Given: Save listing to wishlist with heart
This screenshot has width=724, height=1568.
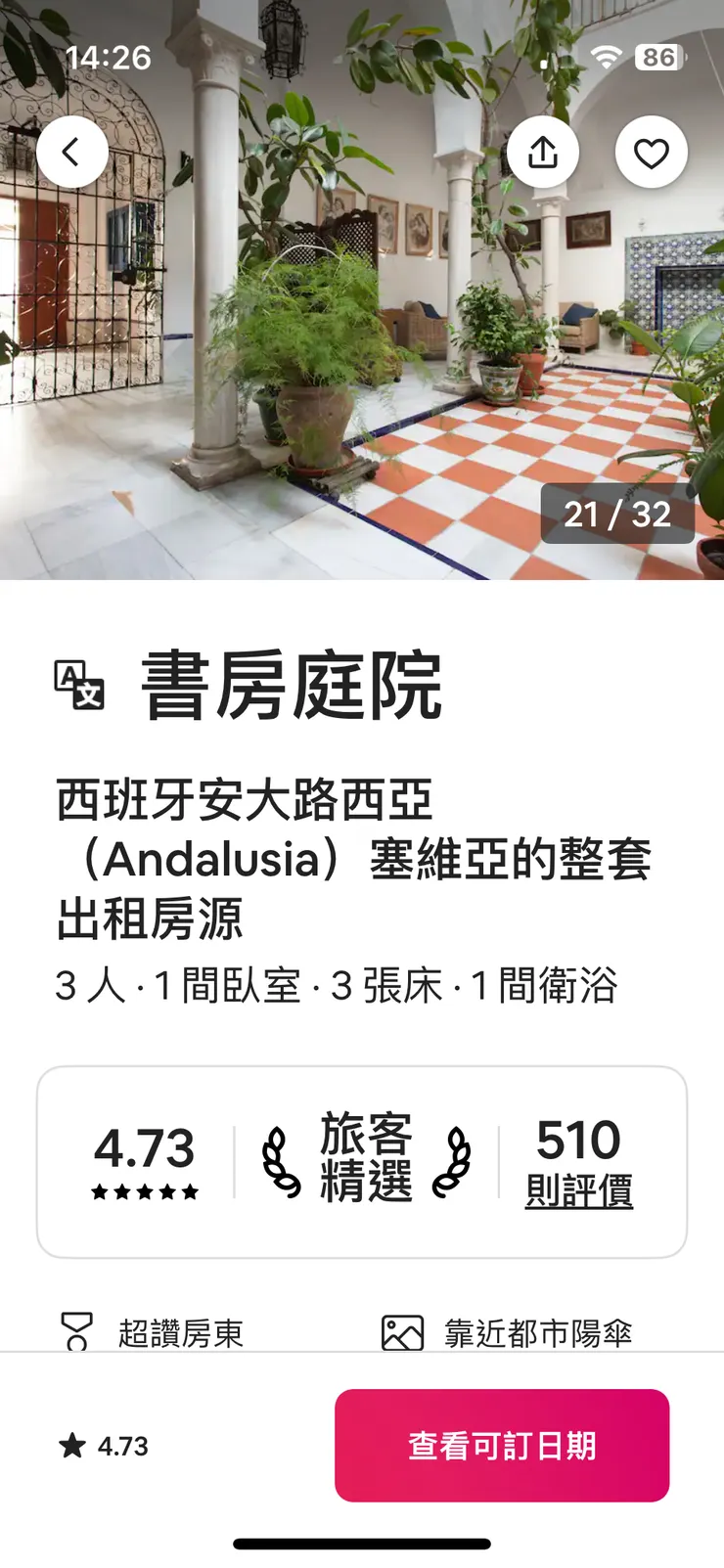Looking at the screenshot, I should (x=651, y=153).
